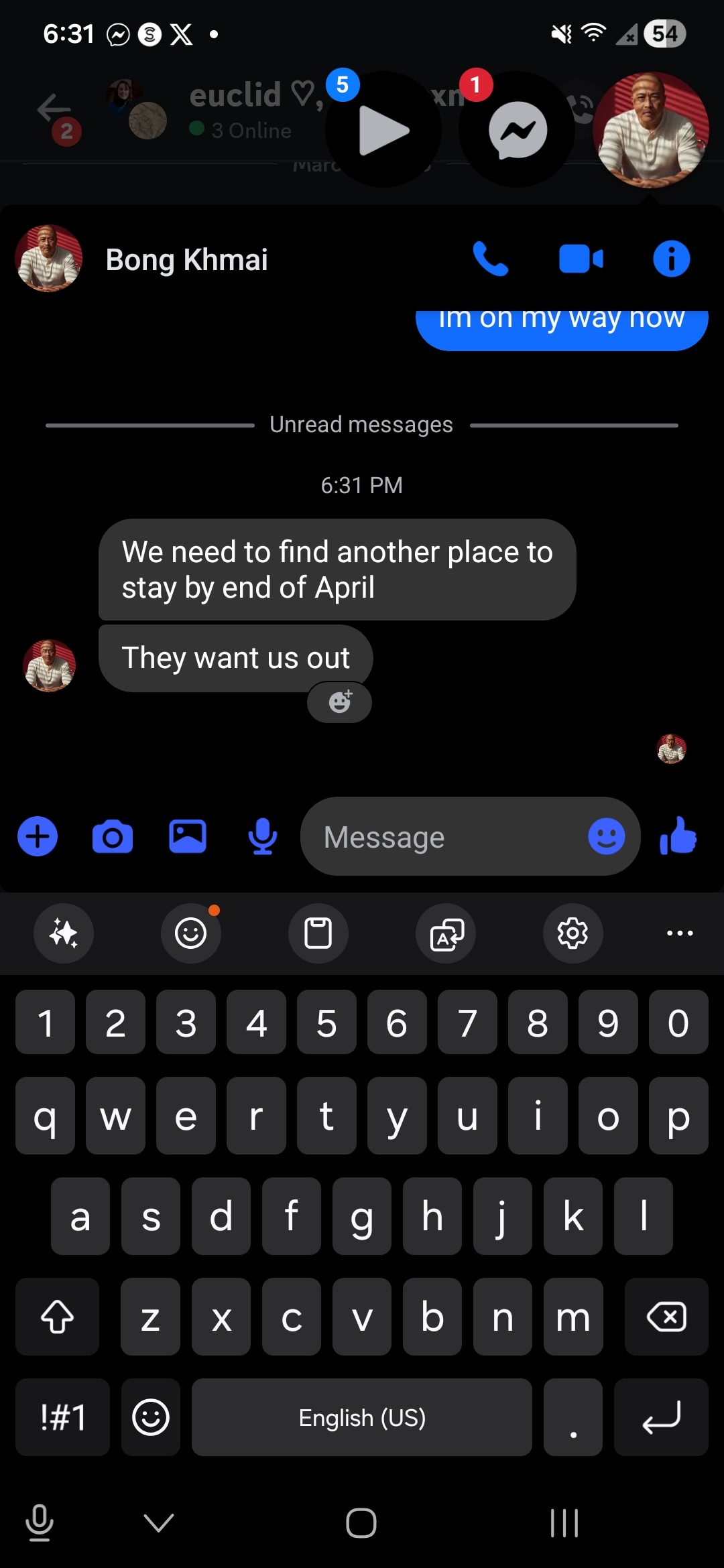Image resolution: width=724 pixels, height=1568 pixels.
Task: Start a voice call with Bong Khmai
Action: click(490, 259)
